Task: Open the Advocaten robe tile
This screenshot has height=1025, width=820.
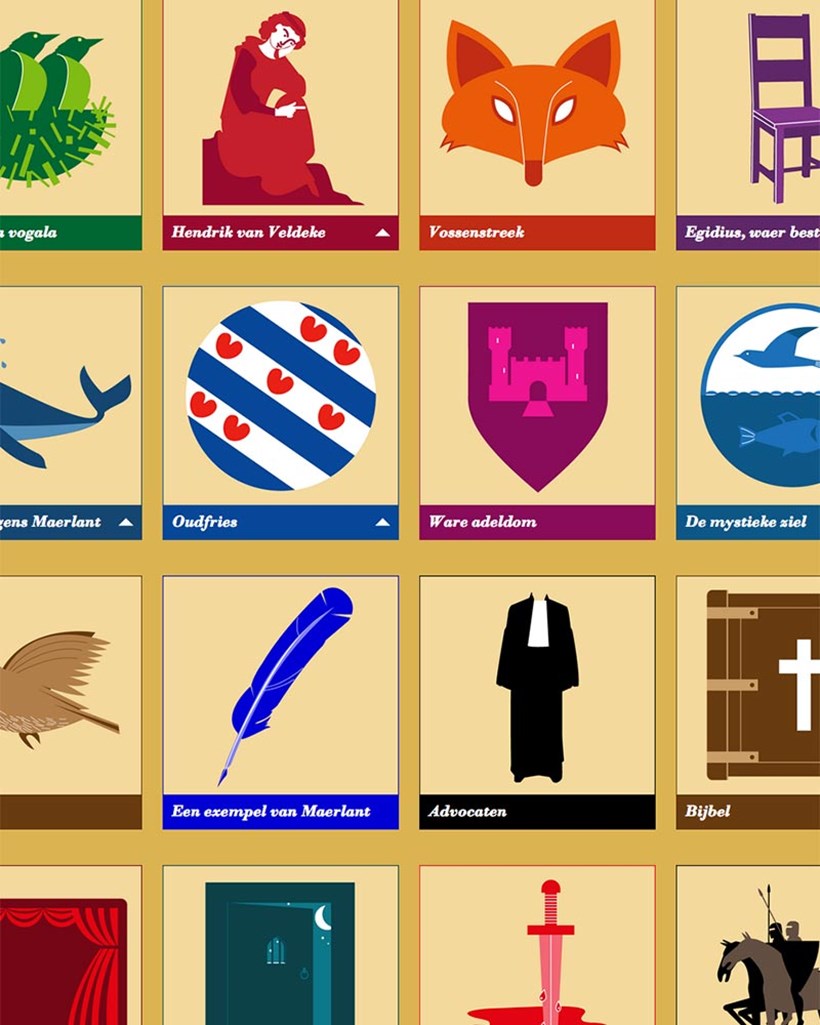Action: point(537,686)
